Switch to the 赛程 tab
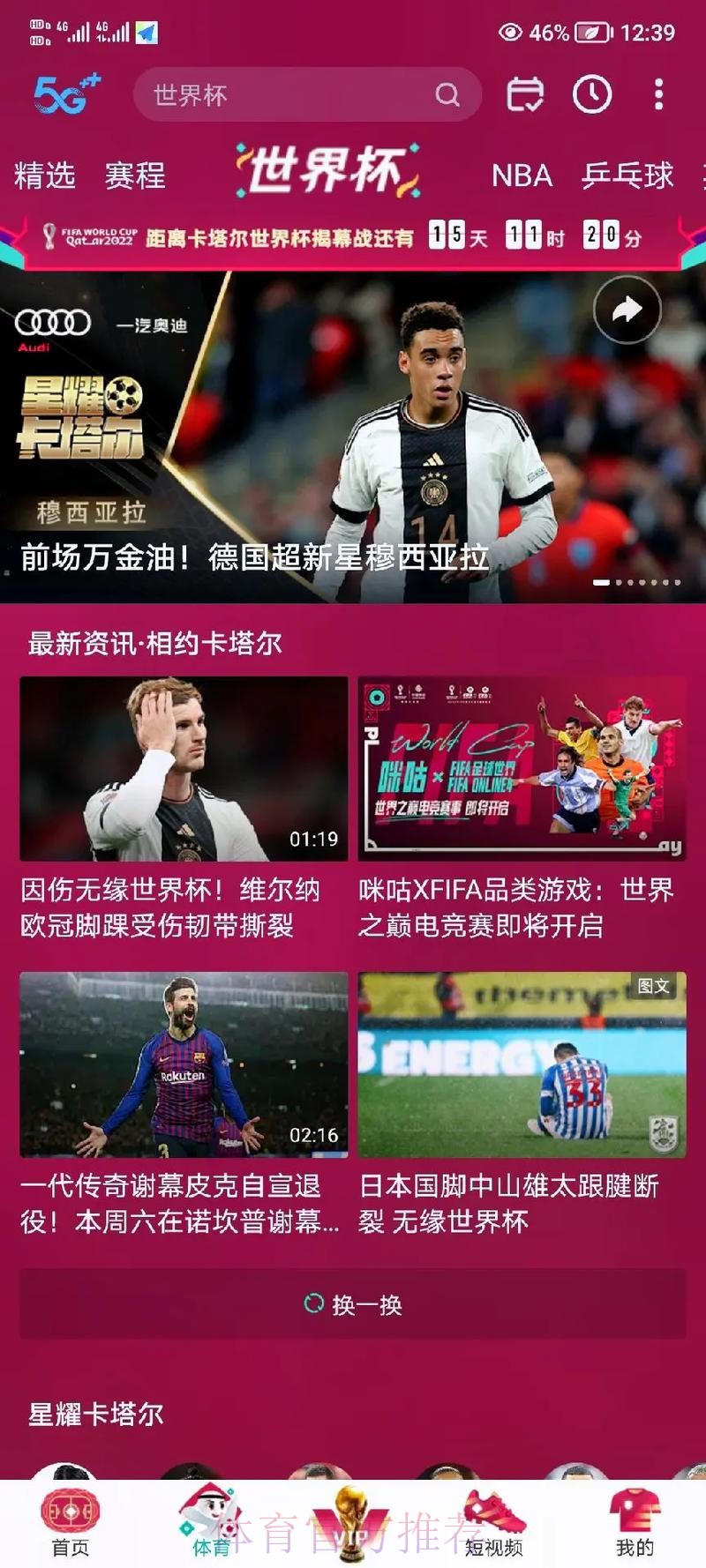Screen dimensions: 706x1568 point(135,175)
